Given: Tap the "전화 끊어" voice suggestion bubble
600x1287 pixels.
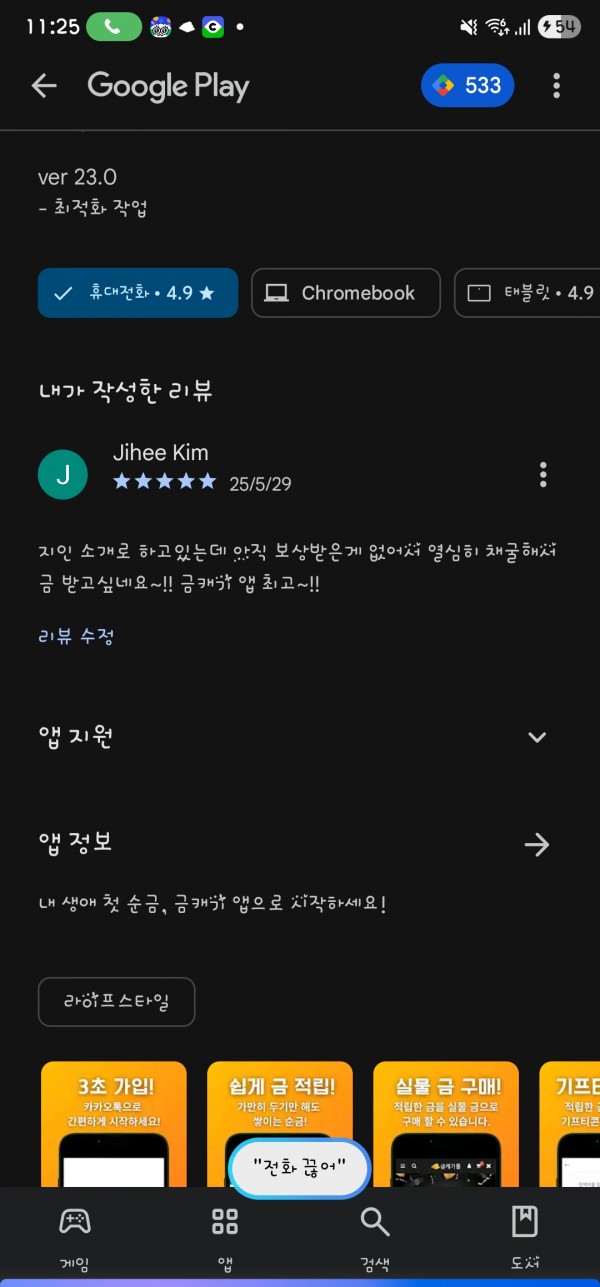Looking at the screenshot, I should point(300,1168).
